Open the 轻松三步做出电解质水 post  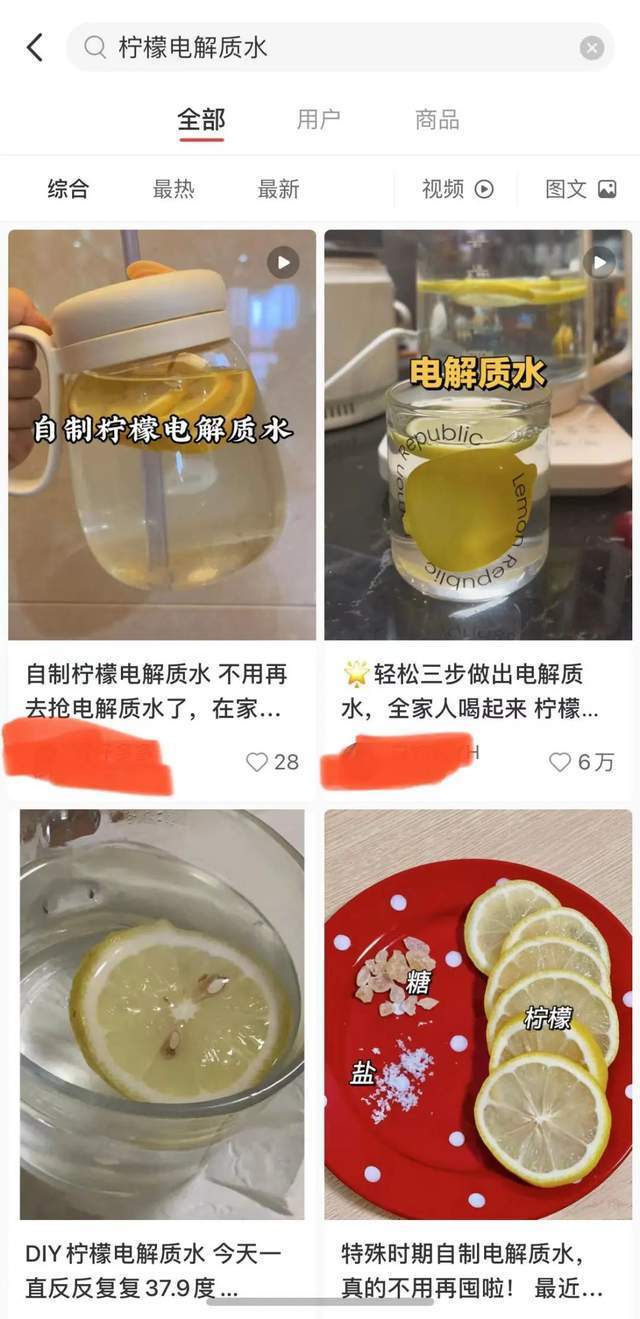(478, 435)
